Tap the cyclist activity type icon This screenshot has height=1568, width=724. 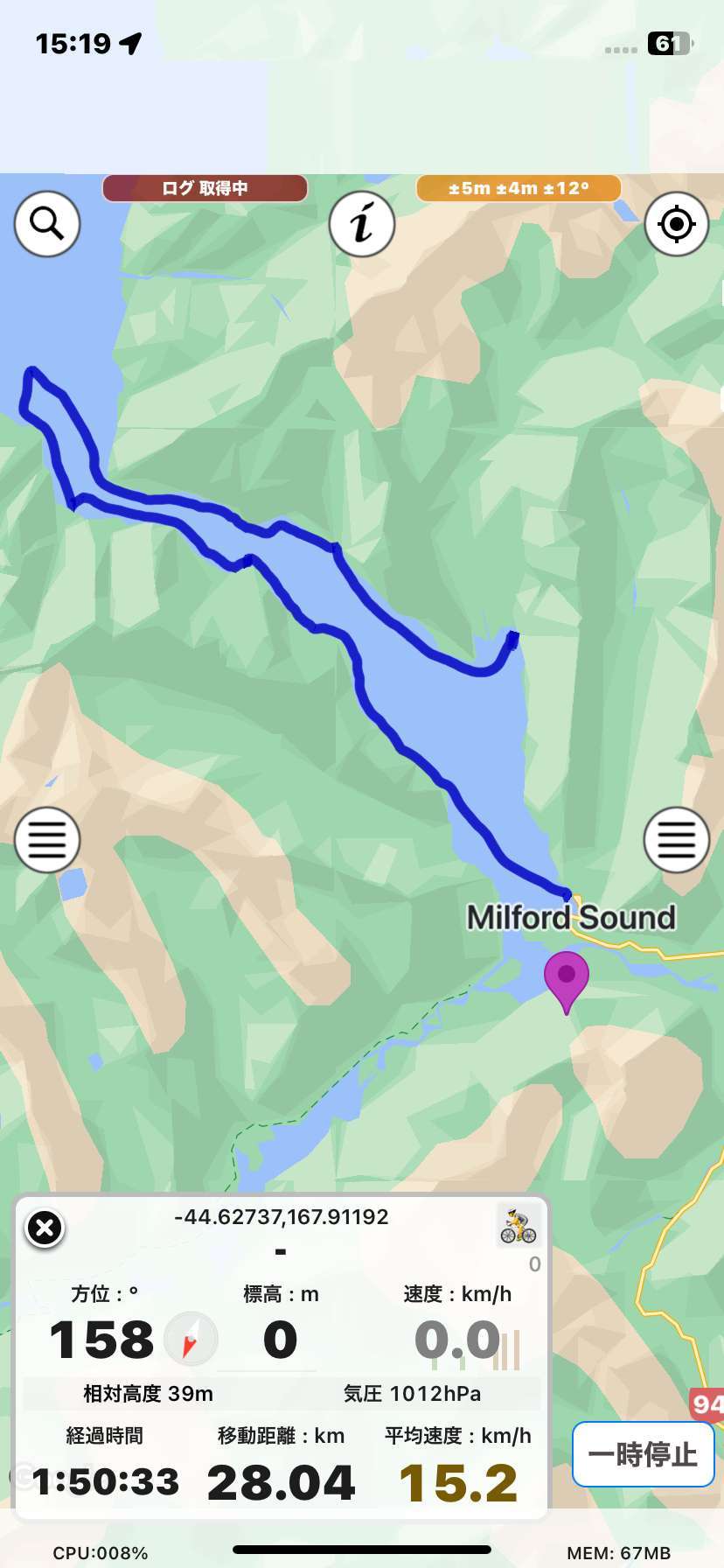tap(519, 1225)
